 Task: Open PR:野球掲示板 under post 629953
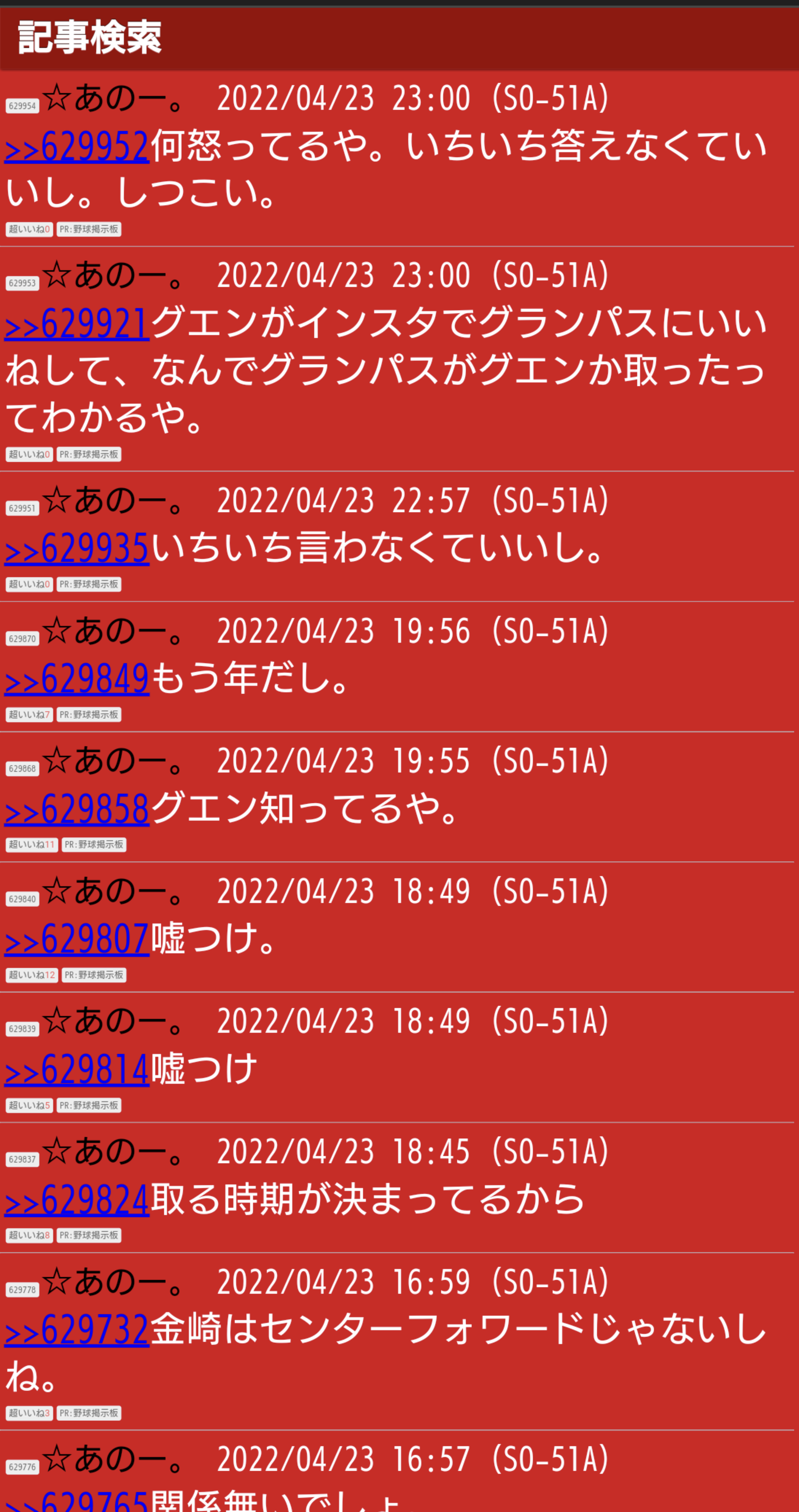click(x=88, y=455)
